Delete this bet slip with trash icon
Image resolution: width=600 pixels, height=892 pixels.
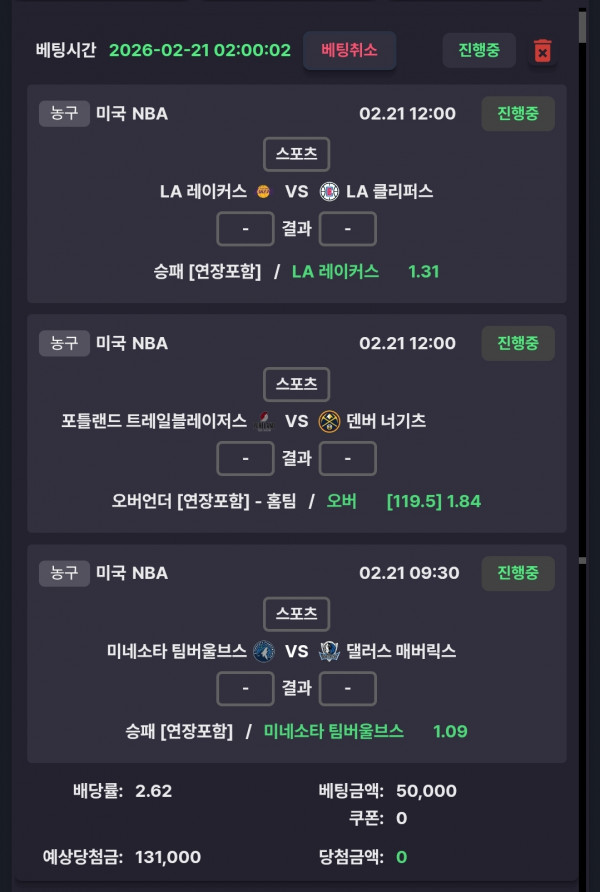pos(542,51)
